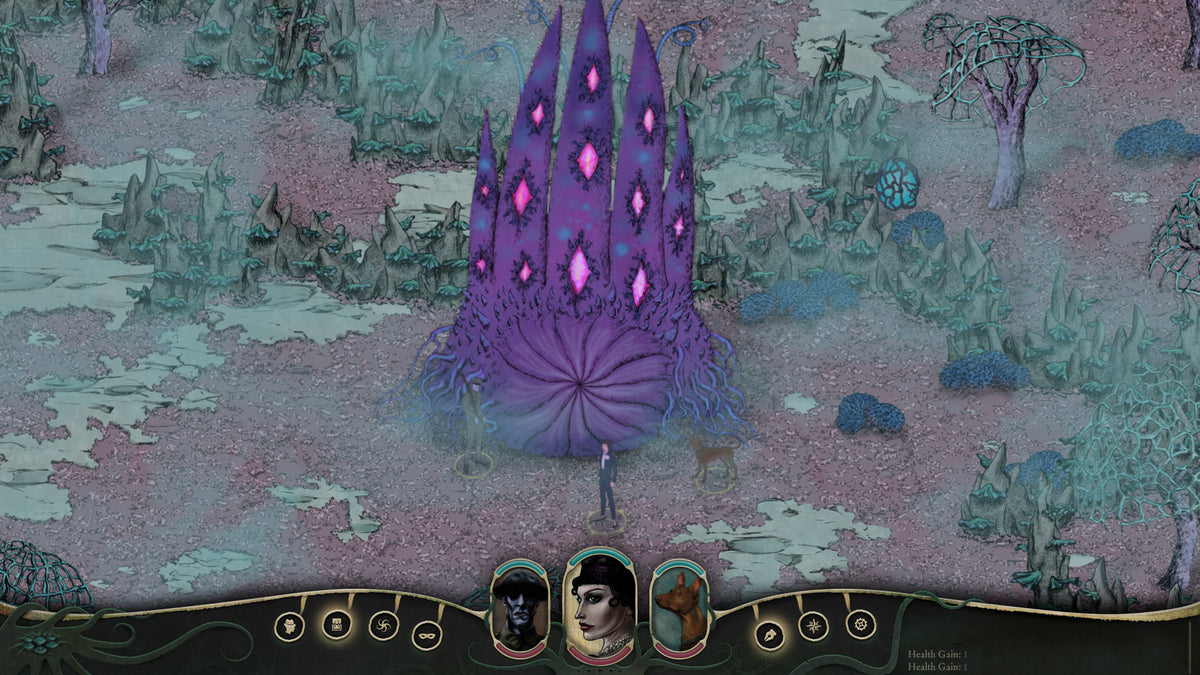Screen dimensions: 1200x675
Task: Select the dog companion portrait
Action: [680, 605]
